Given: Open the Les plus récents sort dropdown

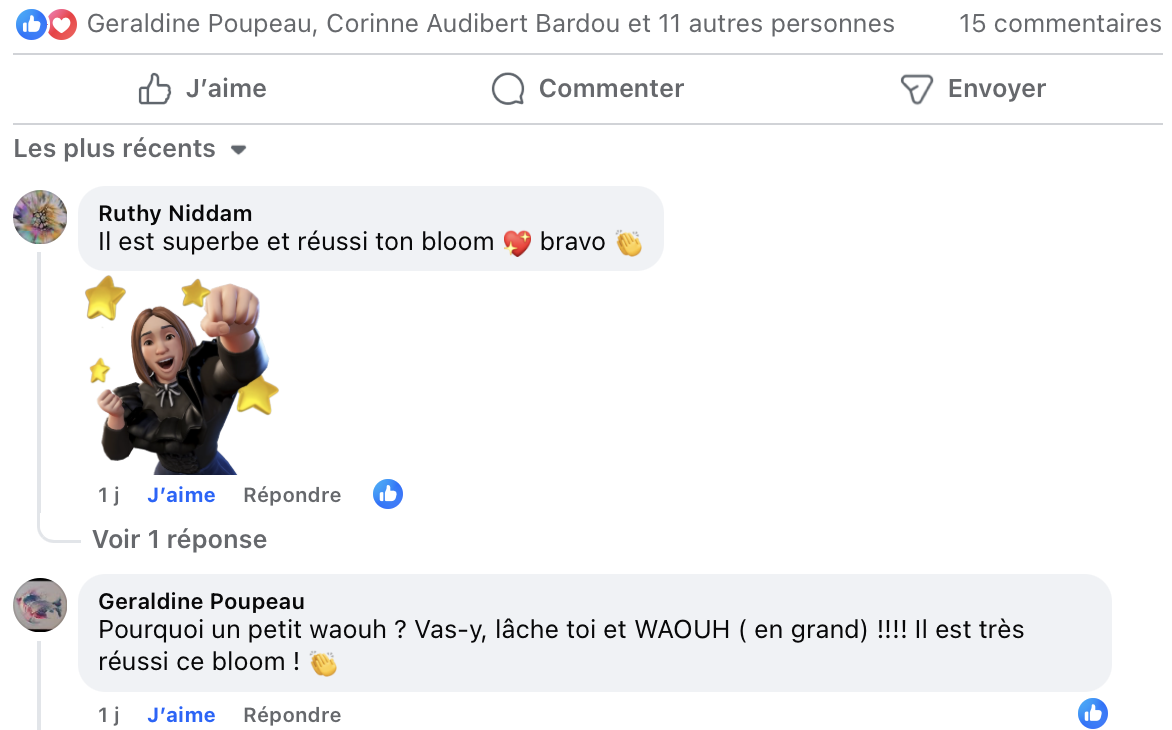Looking at the screenshot, I should [130, 149].
